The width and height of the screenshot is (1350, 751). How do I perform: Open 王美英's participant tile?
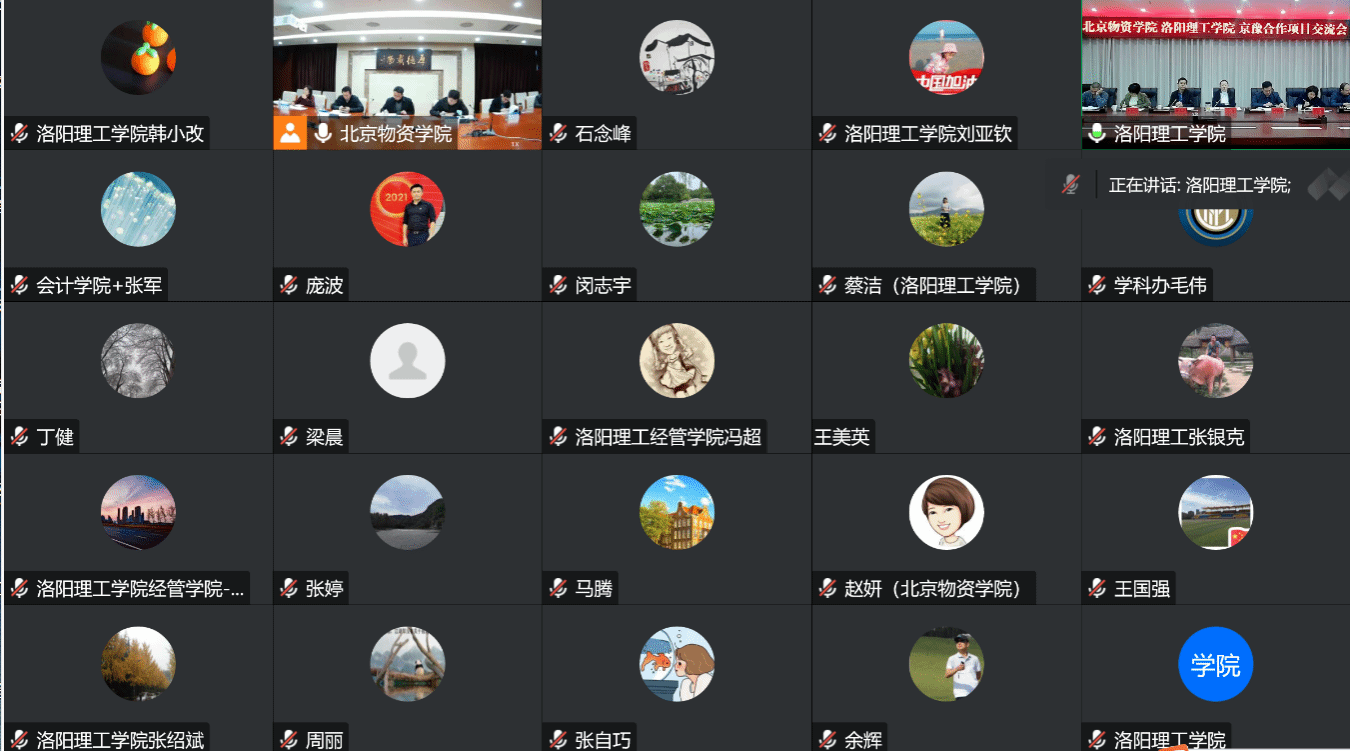(946, 361)
